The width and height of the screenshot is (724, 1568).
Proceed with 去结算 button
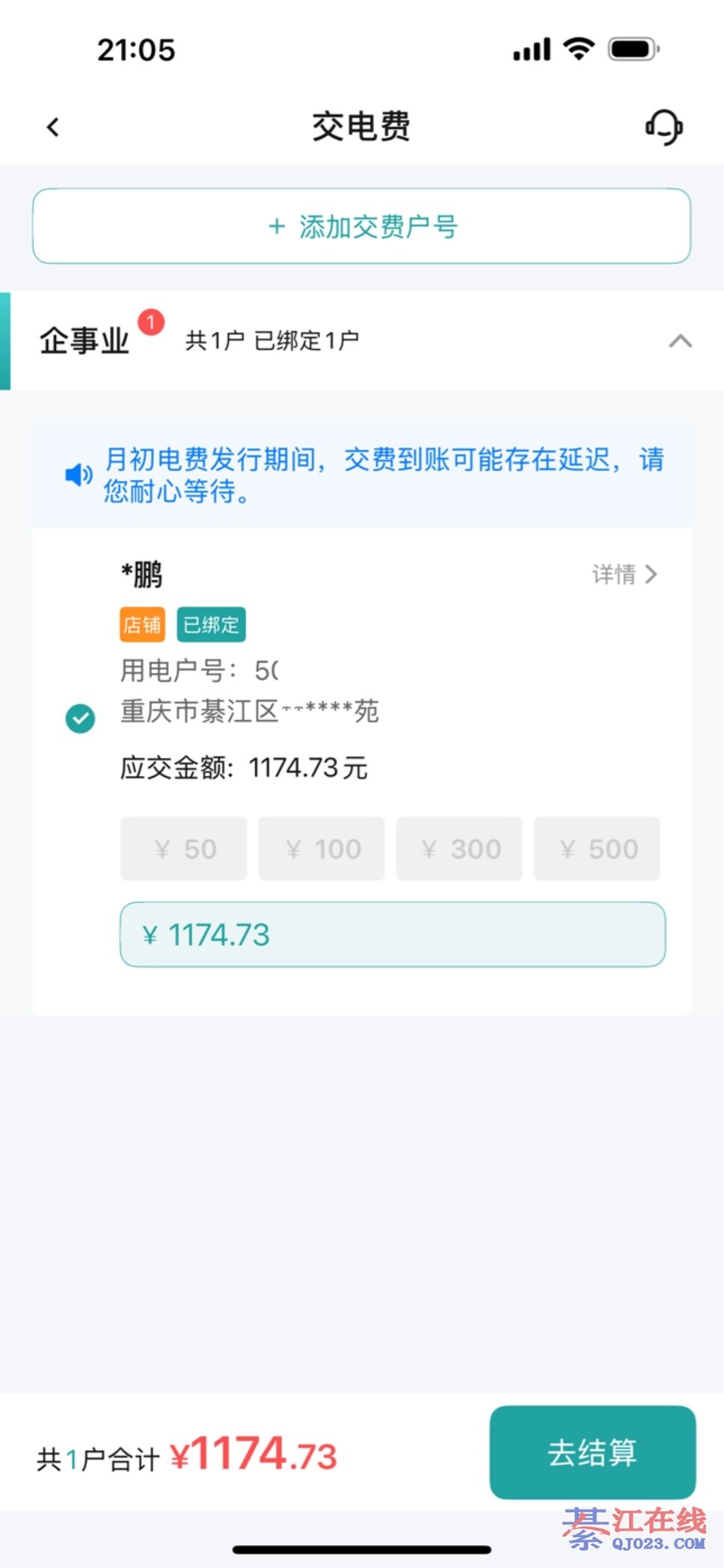point(592,1452)
